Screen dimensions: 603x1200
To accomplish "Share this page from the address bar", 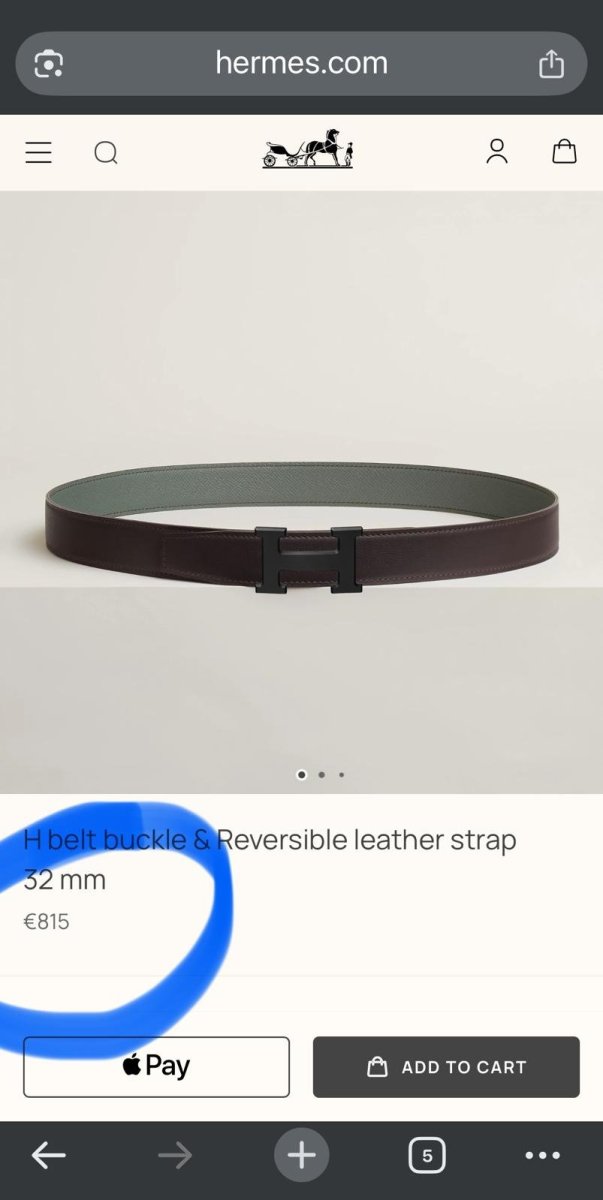I will click(551, 64).
